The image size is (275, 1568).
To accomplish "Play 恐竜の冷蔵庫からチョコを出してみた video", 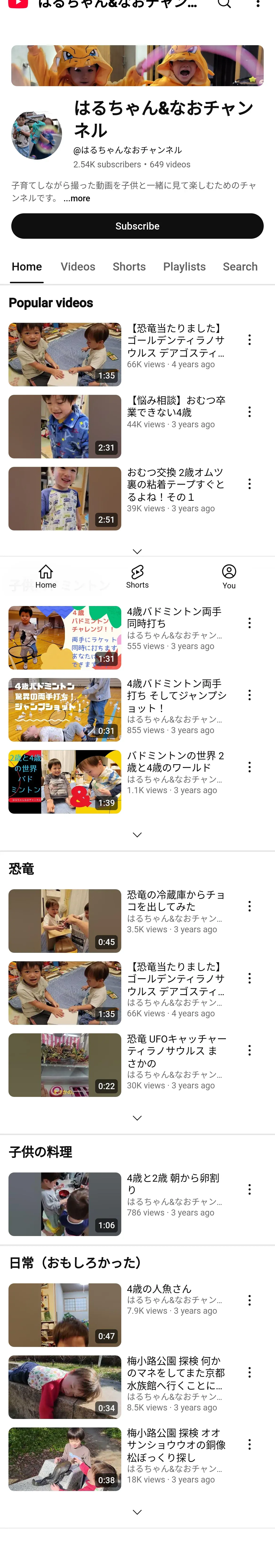I will point(64,920).
